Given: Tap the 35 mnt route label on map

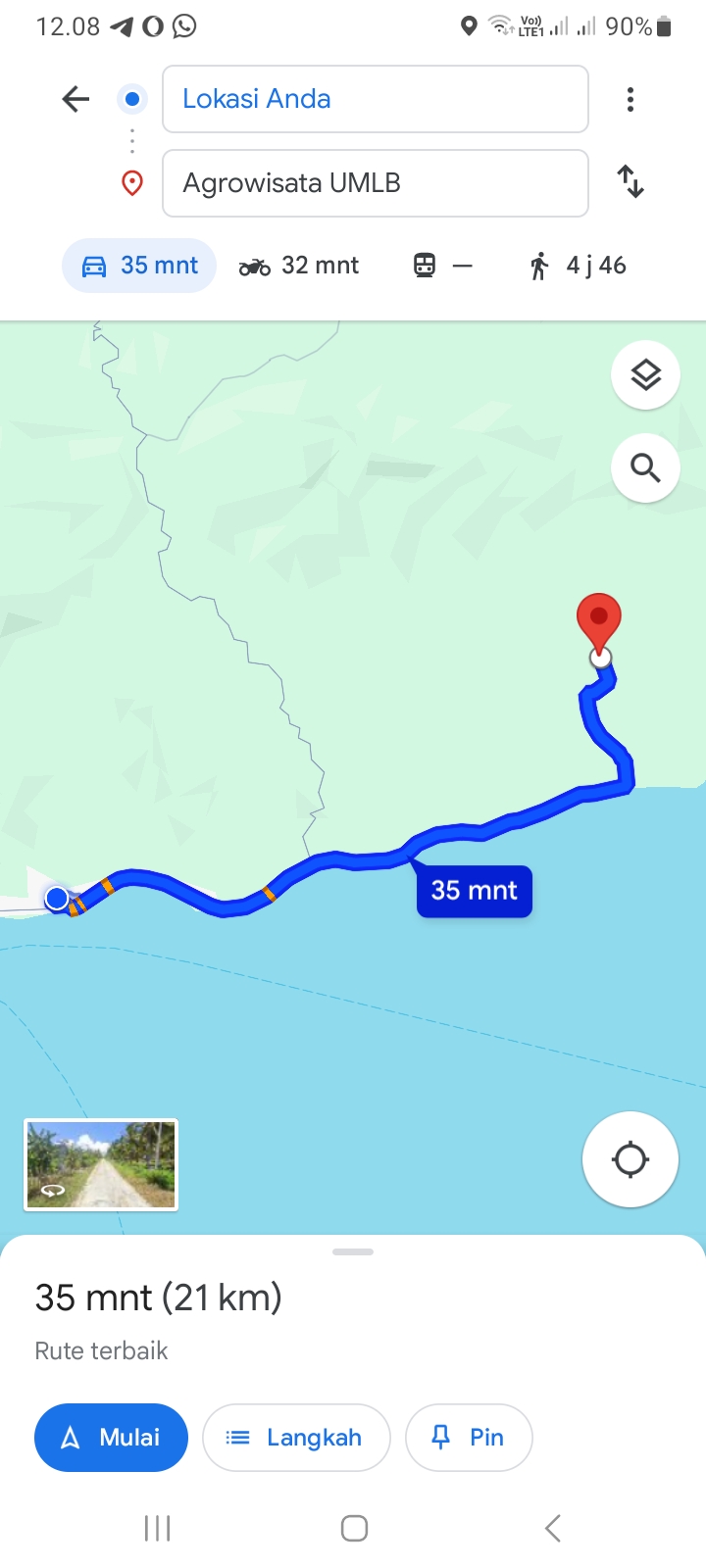Looking at the screenshot, I should [475, 891].
